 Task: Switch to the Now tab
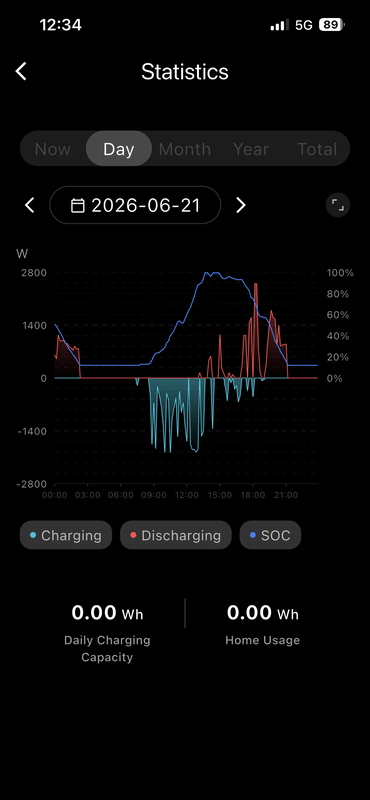(53, 149)
